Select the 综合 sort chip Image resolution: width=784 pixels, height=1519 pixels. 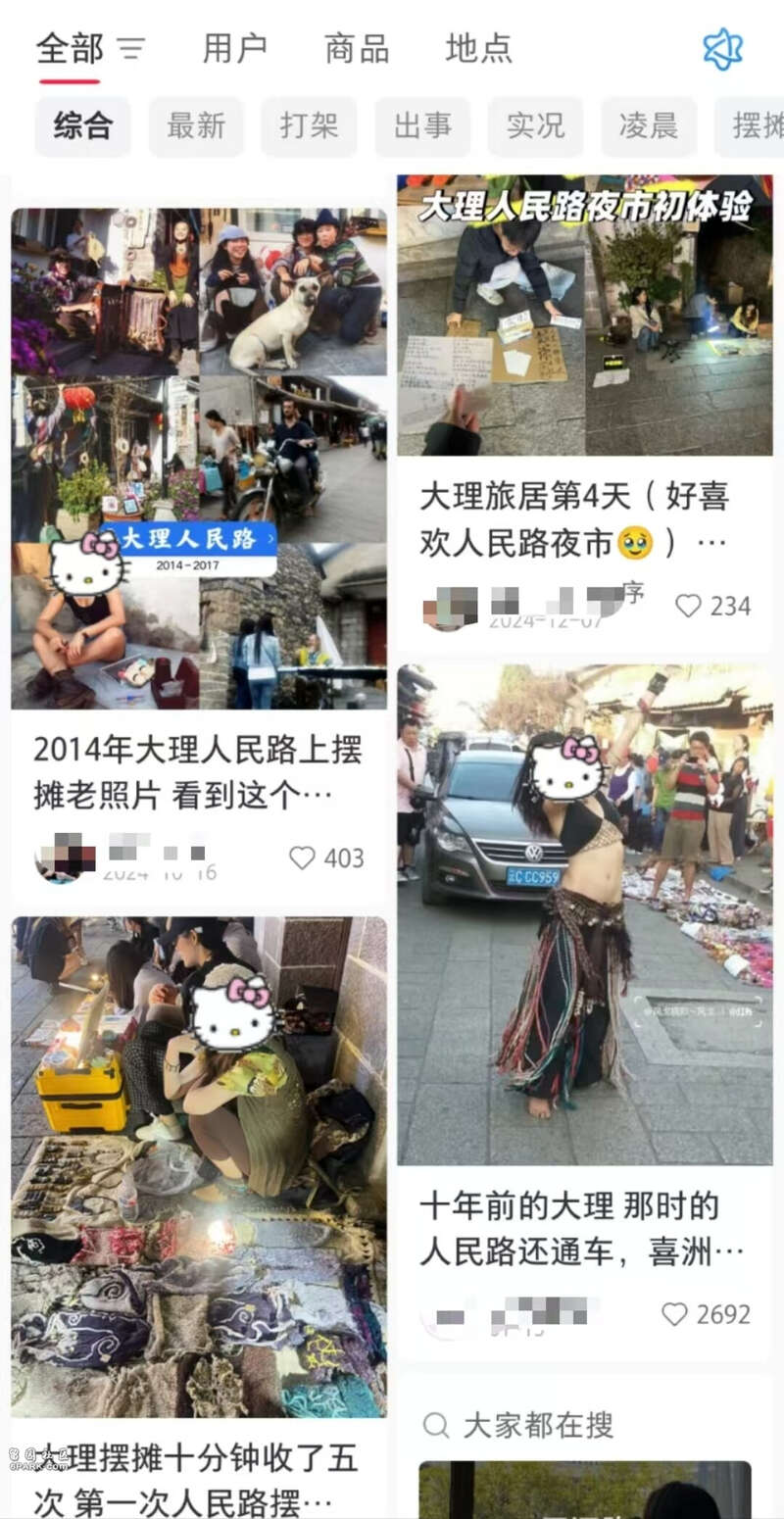pyautogui.click(x=83, y=126)
